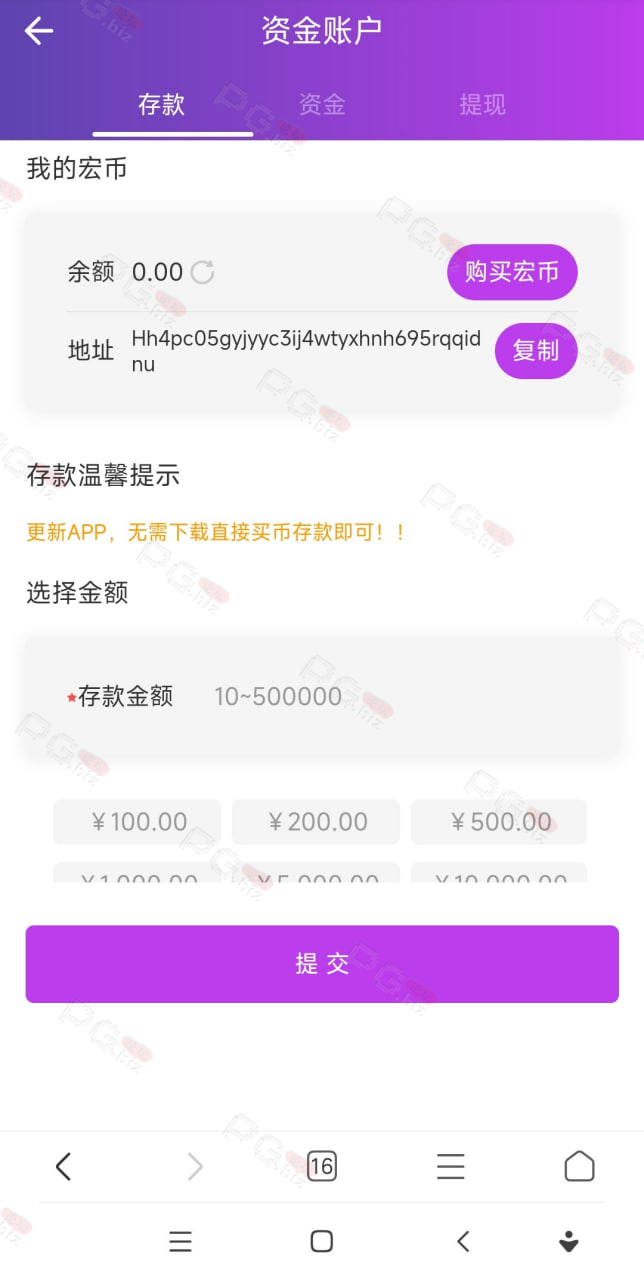This screenshot has height=1280, width=644.
Task: Switch to the 资金 tab
Action: (322, 104)
